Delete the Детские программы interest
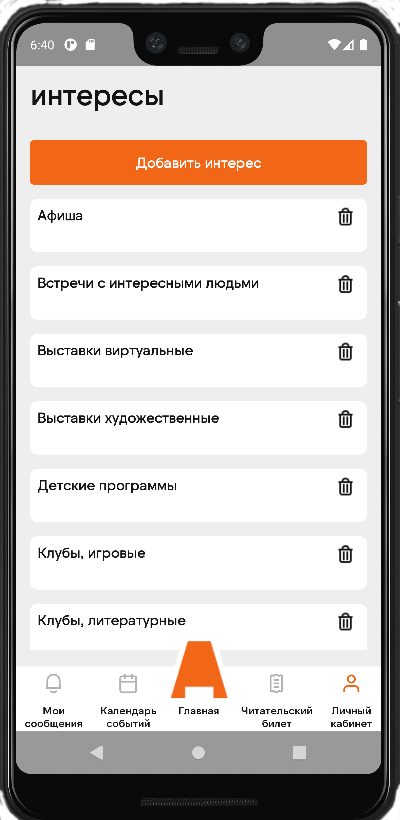This screenshot has width=400, height=820. [345, 487]
